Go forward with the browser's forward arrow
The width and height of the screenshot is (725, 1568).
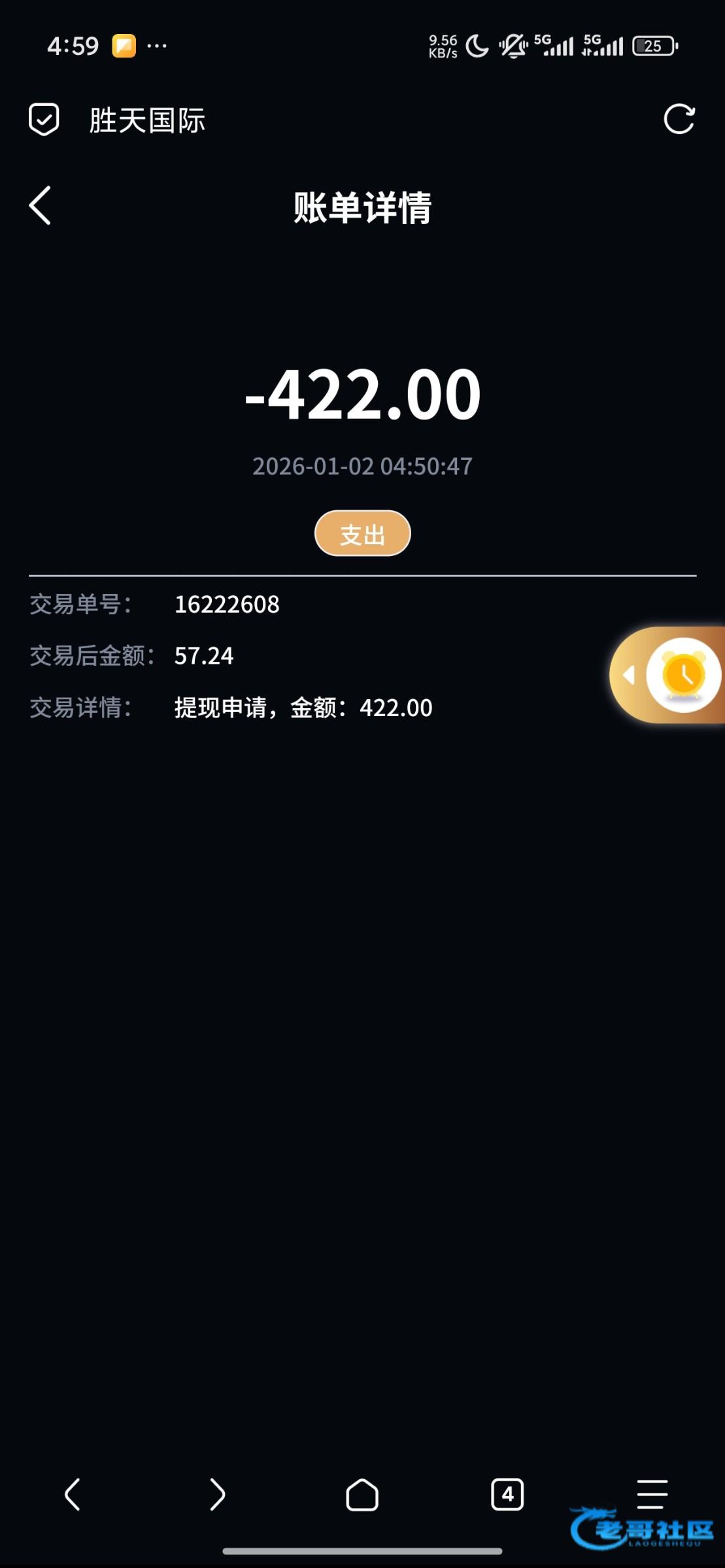point(217,1494)
